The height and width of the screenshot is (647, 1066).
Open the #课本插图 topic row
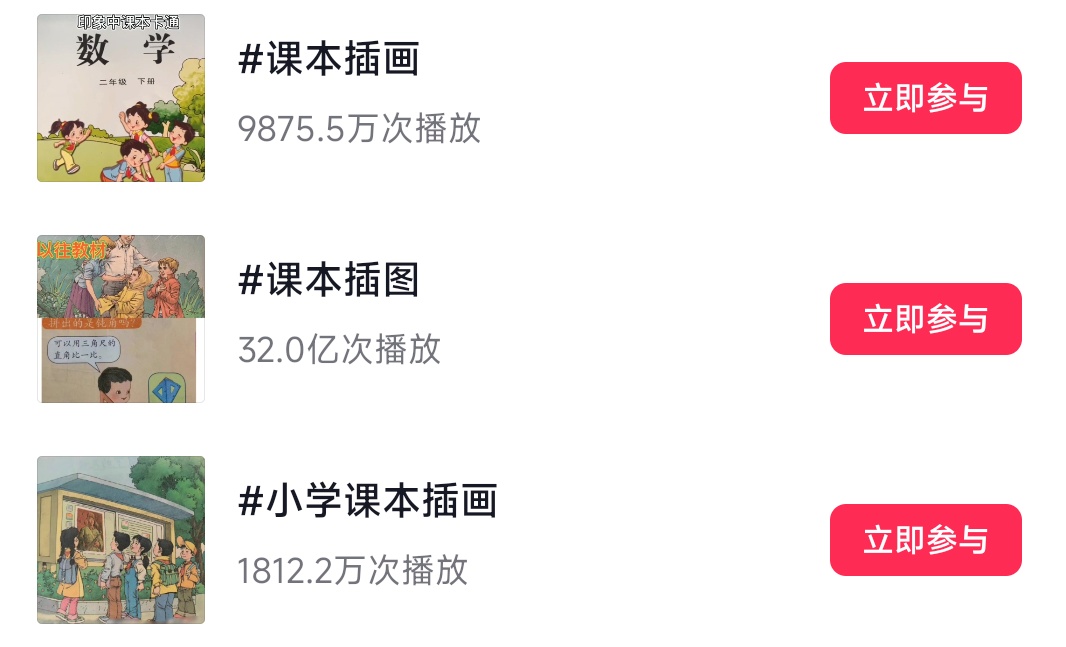(x=328, y=281)
